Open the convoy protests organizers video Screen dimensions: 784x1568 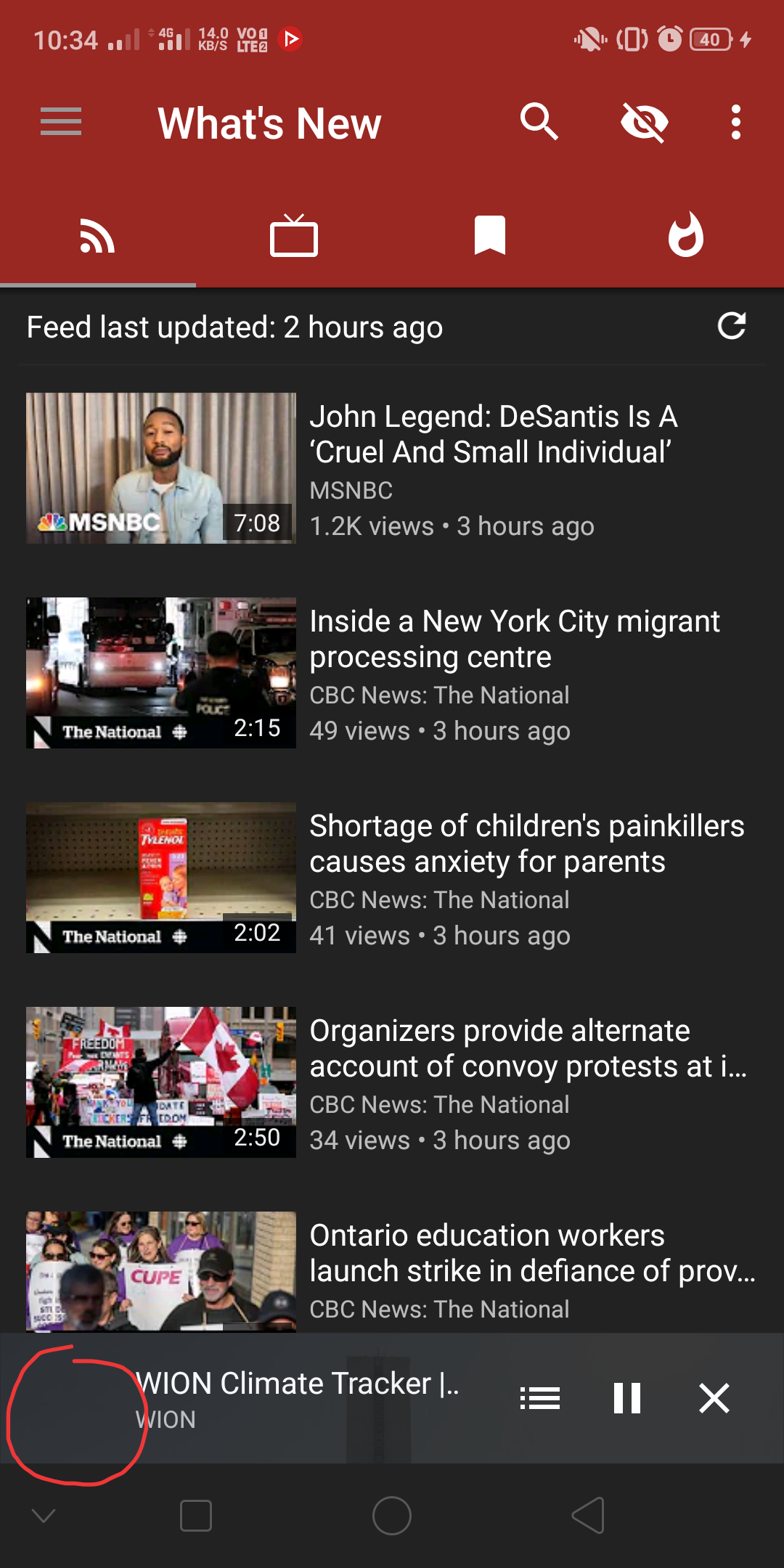(527, 1048)
